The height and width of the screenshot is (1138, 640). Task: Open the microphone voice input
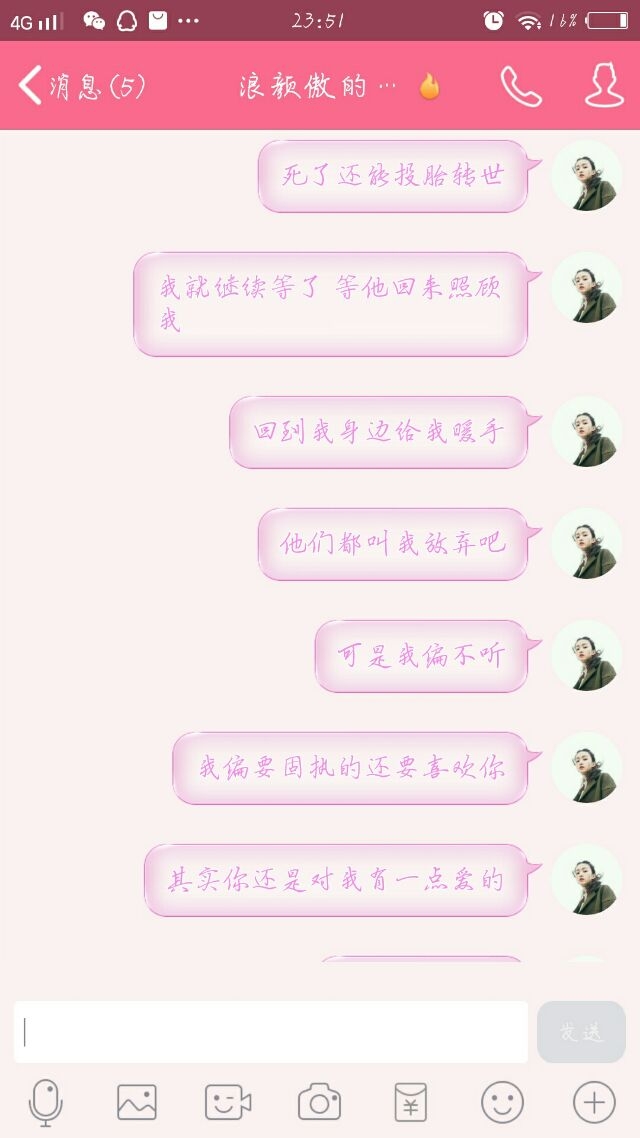tap(46, 1102)
